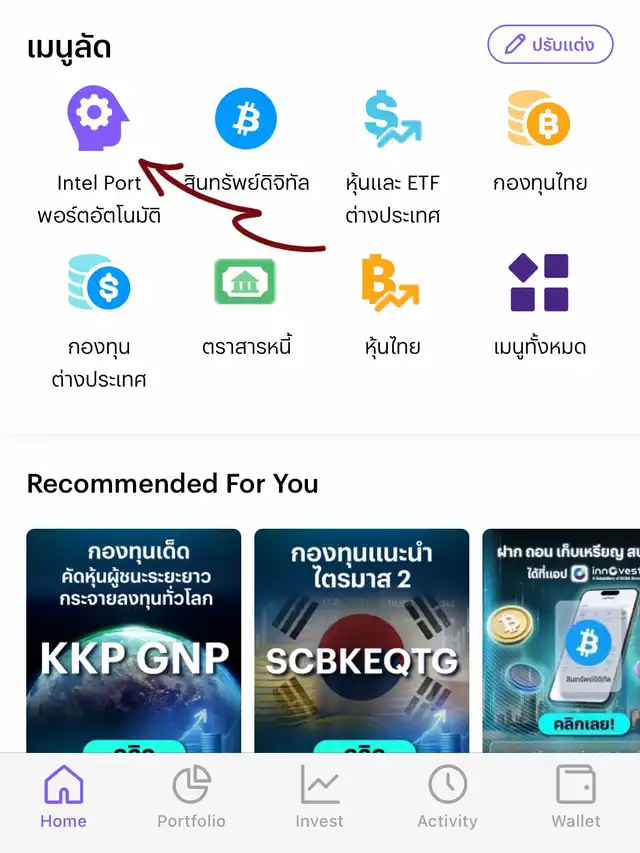This screenshot has height=853, width=640.
Task: Open the innovest digital asset banner
Action: 560,640
